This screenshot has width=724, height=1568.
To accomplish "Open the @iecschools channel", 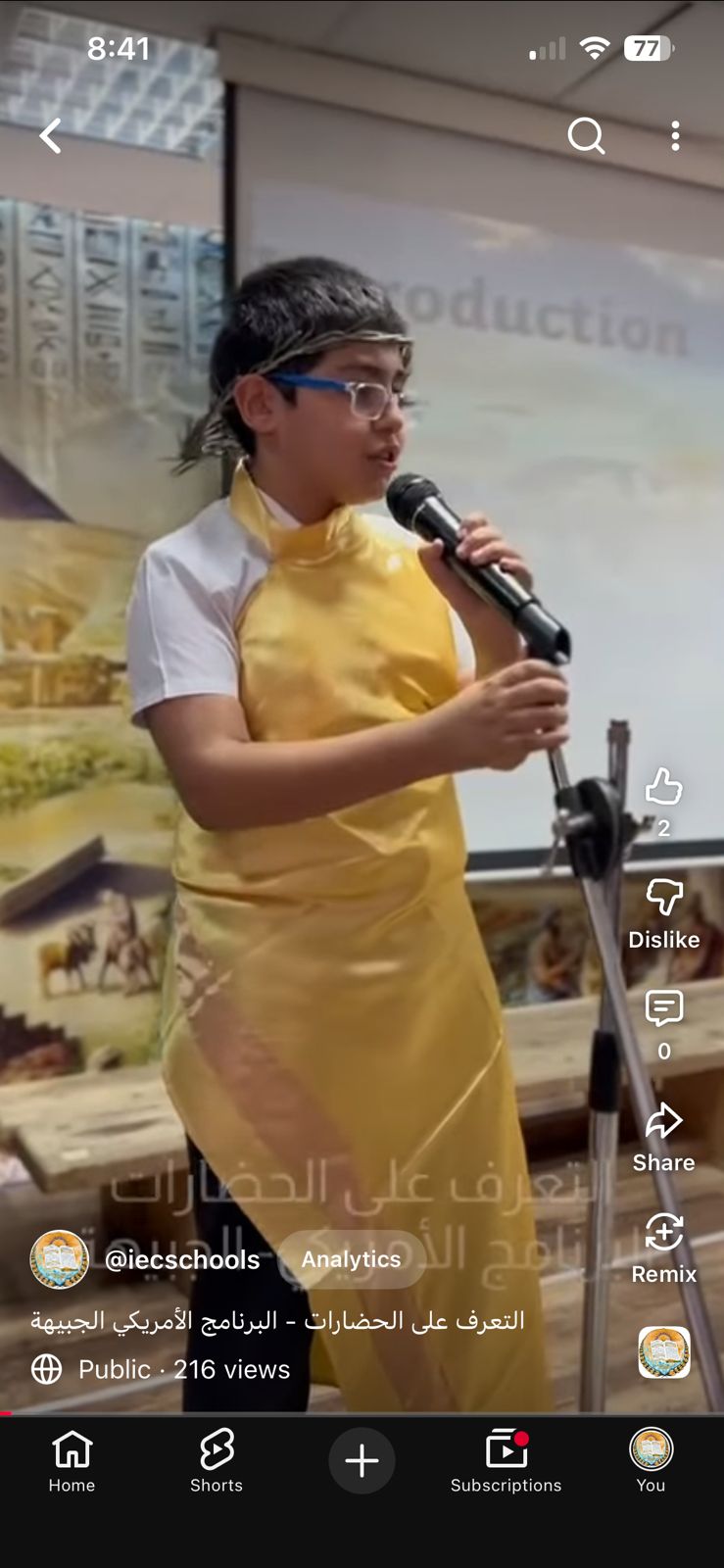I will [x=182, y=1259].
